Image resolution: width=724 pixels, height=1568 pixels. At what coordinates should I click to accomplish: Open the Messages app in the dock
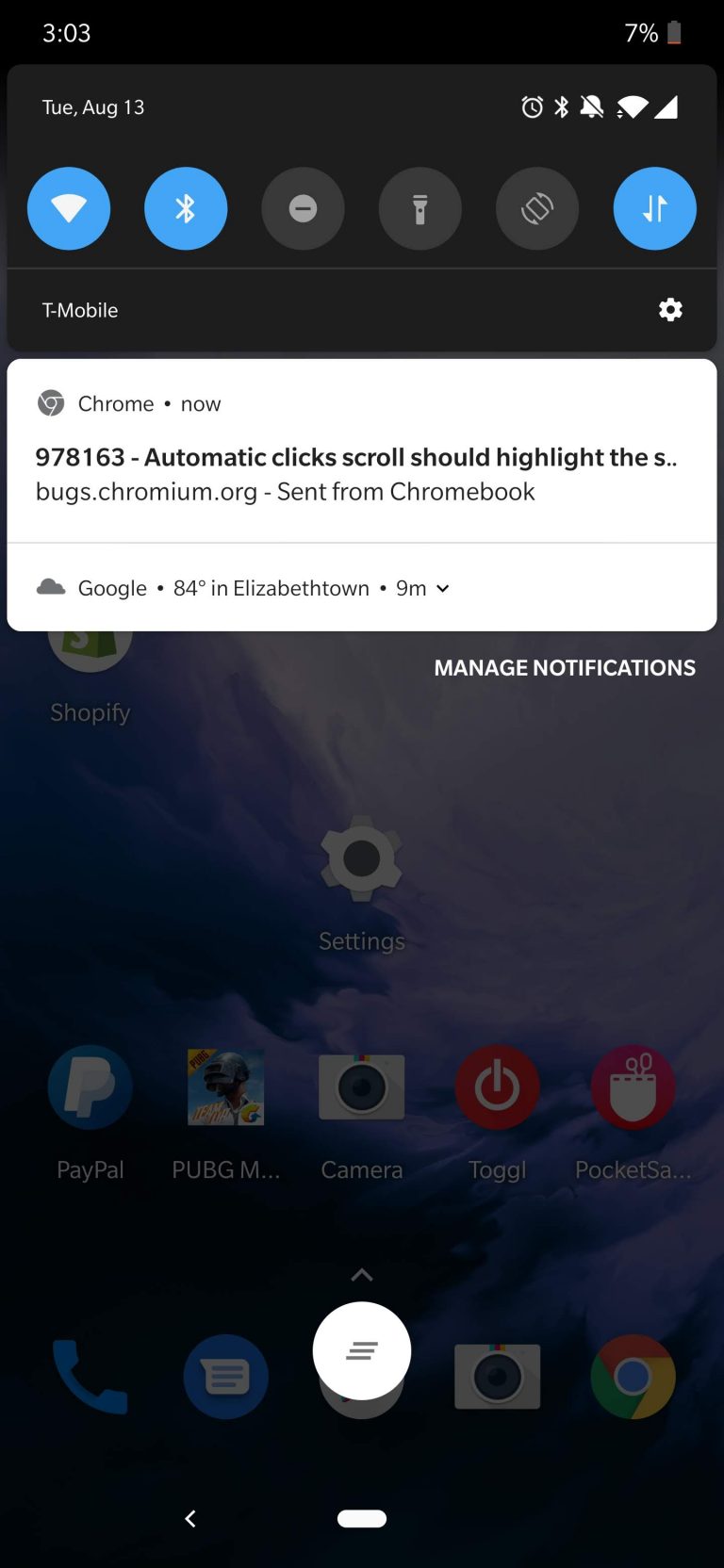pos(225,1377)
